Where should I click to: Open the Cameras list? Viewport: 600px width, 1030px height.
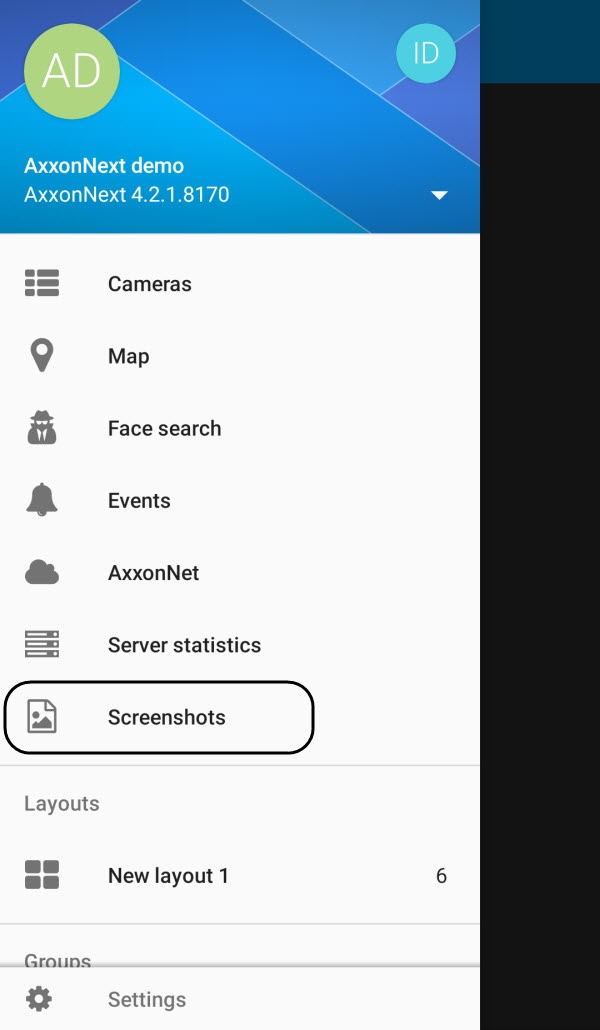pos(149,284)
